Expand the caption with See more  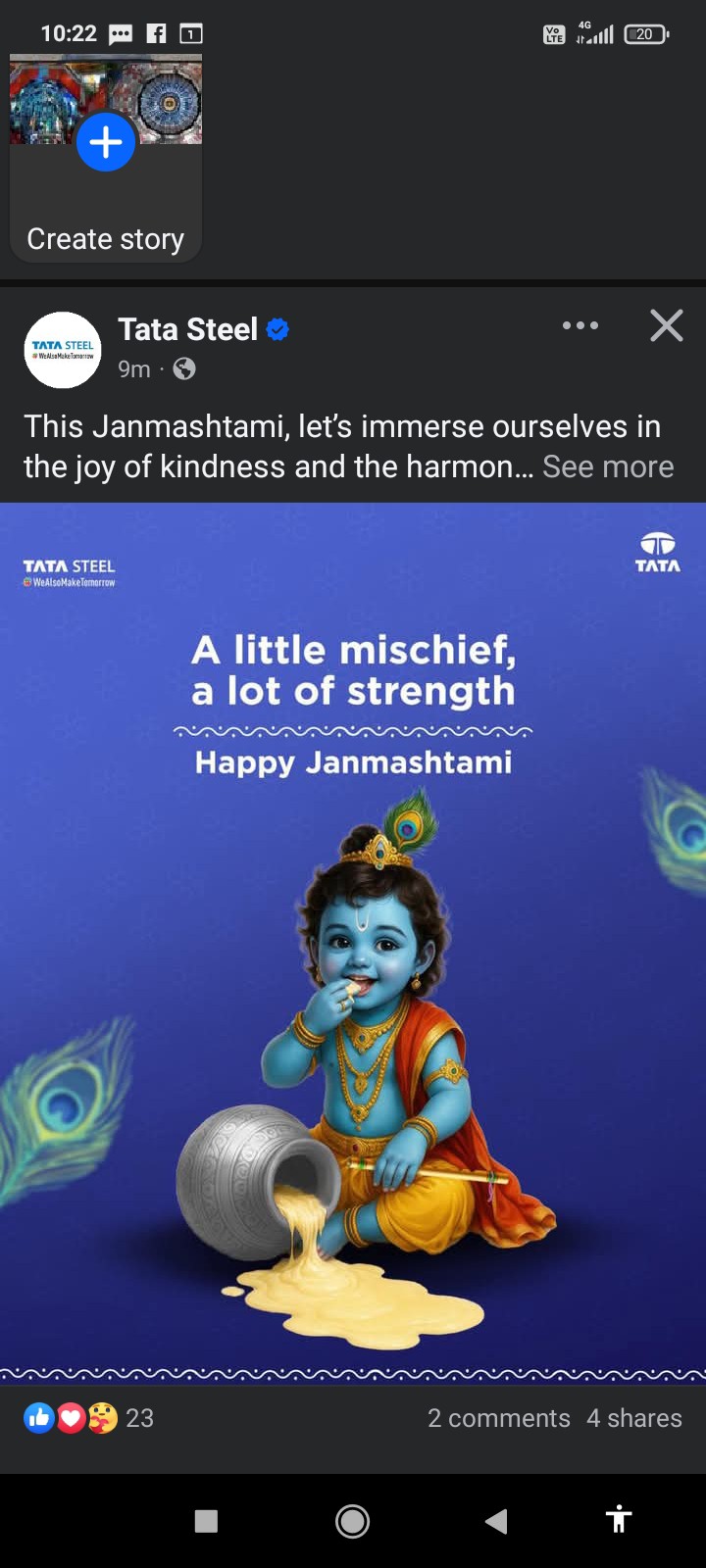click(608, 467)
